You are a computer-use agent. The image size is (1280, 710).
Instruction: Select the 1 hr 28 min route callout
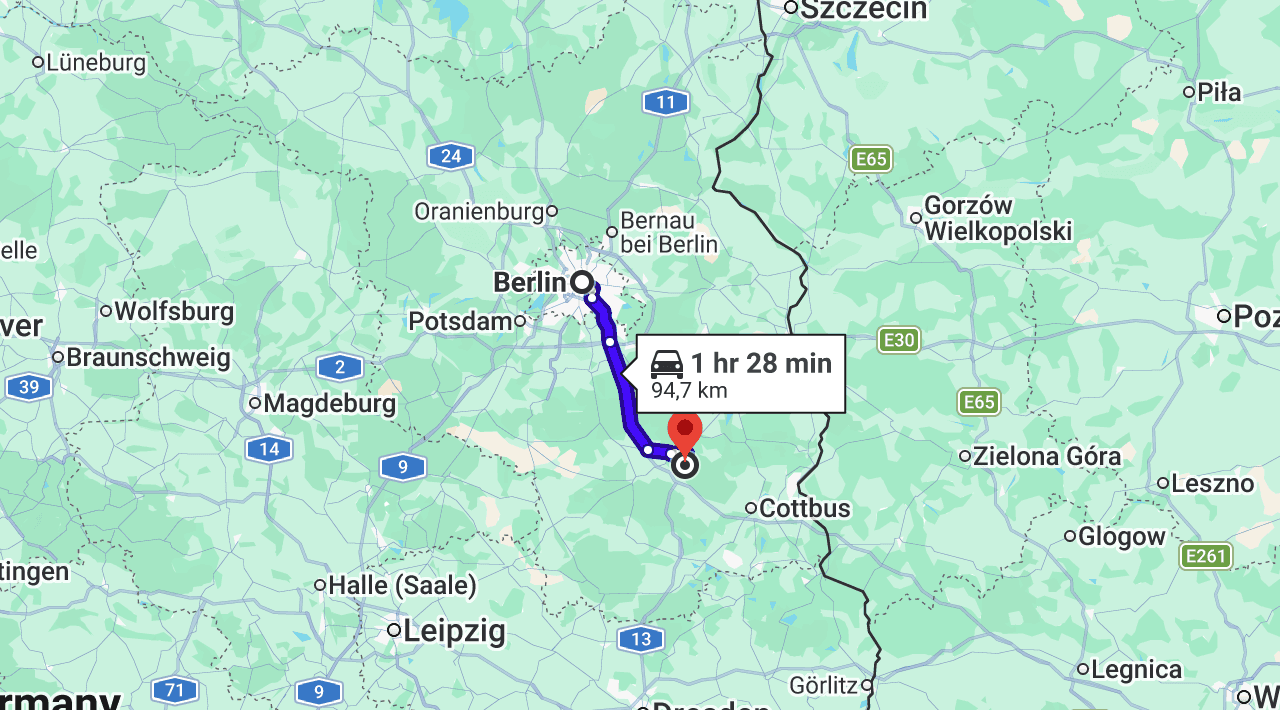(x=741, y=374)
